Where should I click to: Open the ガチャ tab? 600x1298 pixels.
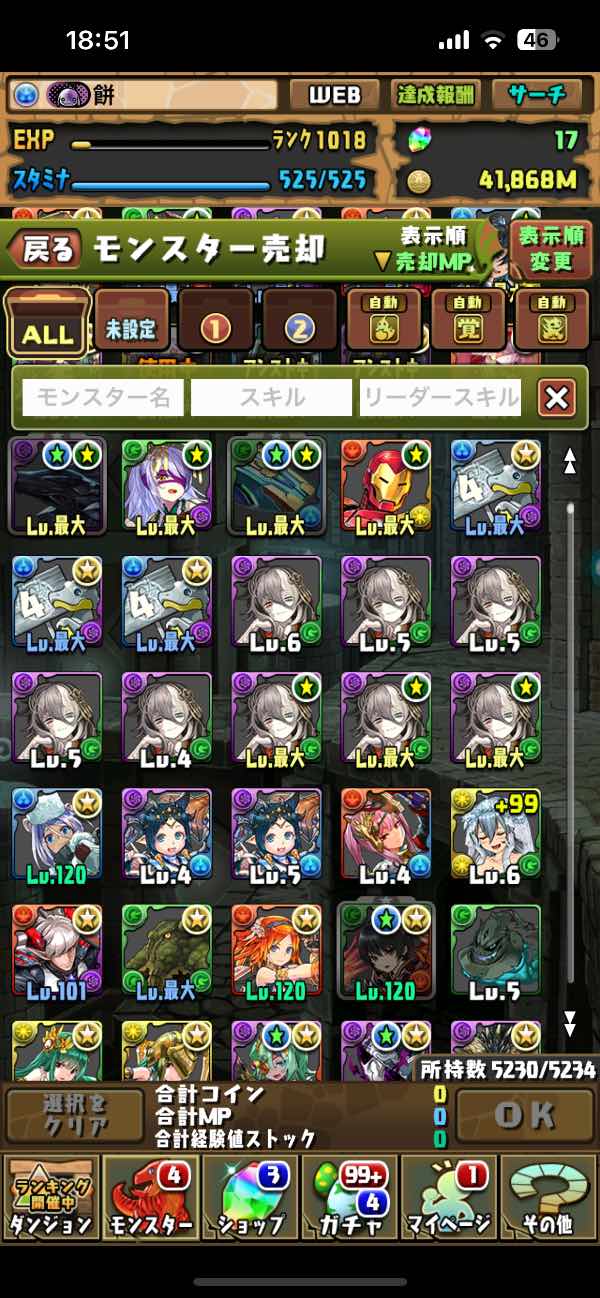click(x=349, y=1196)
